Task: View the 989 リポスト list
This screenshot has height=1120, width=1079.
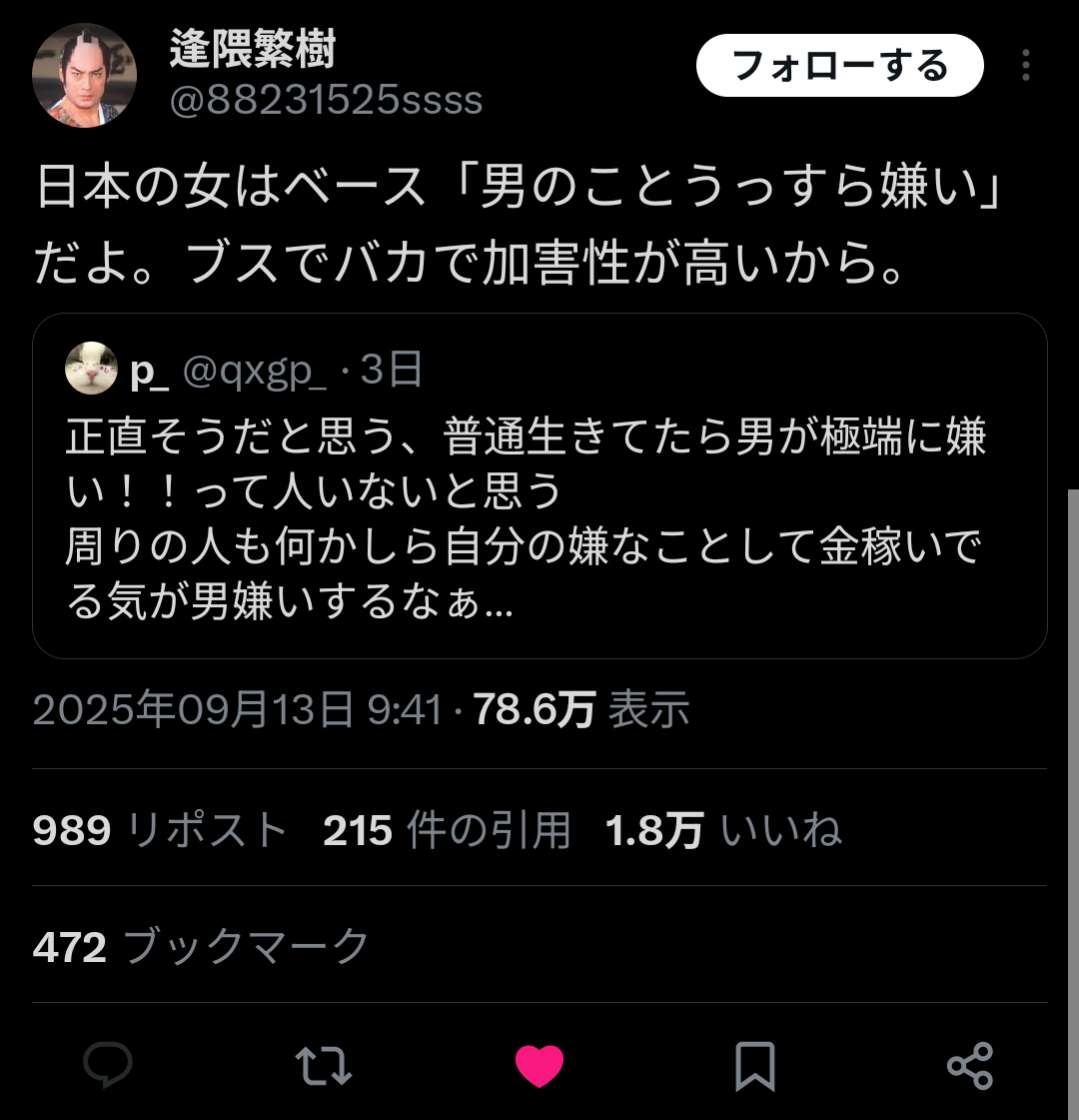Action: click(x=160, y=830)
